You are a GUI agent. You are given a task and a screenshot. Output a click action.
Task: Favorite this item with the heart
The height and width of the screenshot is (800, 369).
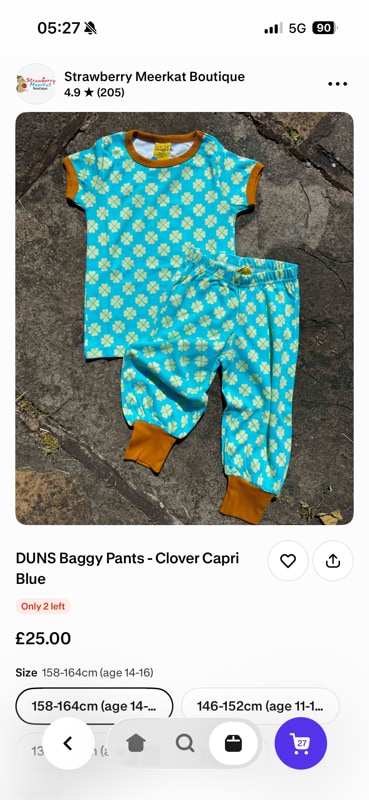tap(288, 561)
